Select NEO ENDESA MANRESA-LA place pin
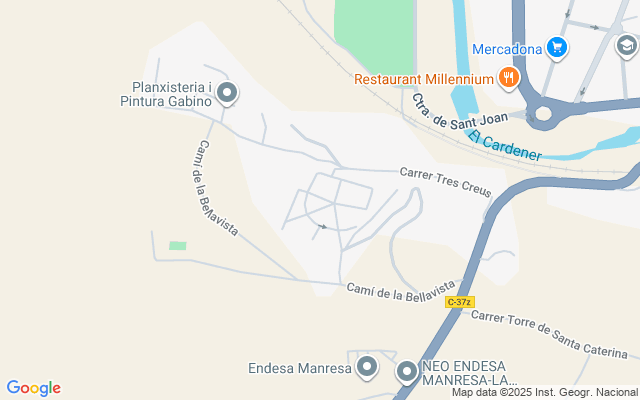Image resolution: width=640 pixels, height=400 pixels. [x=407, y=373]
